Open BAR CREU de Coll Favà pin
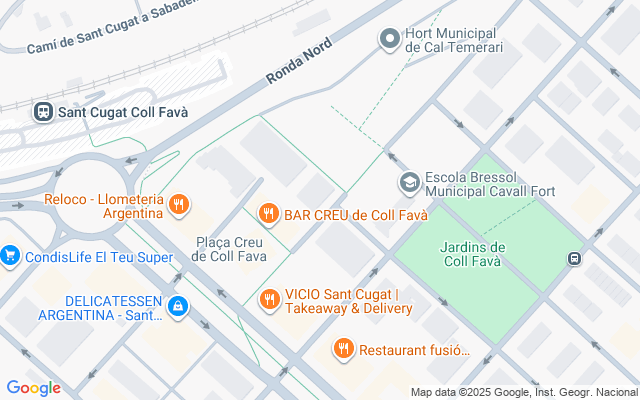 click(268, 213)
